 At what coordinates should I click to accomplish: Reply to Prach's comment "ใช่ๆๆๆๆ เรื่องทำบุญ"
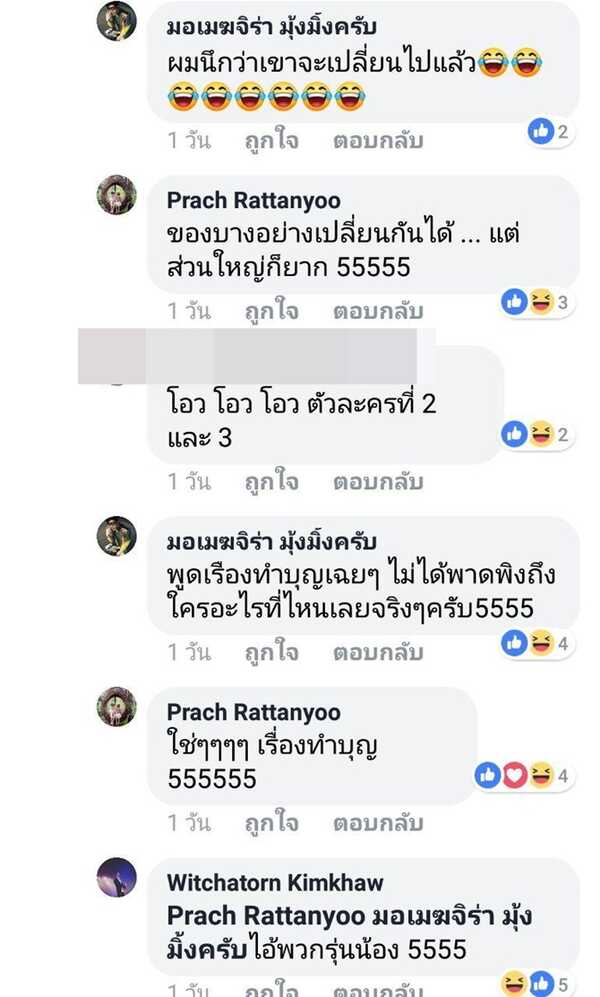(377, 823)
